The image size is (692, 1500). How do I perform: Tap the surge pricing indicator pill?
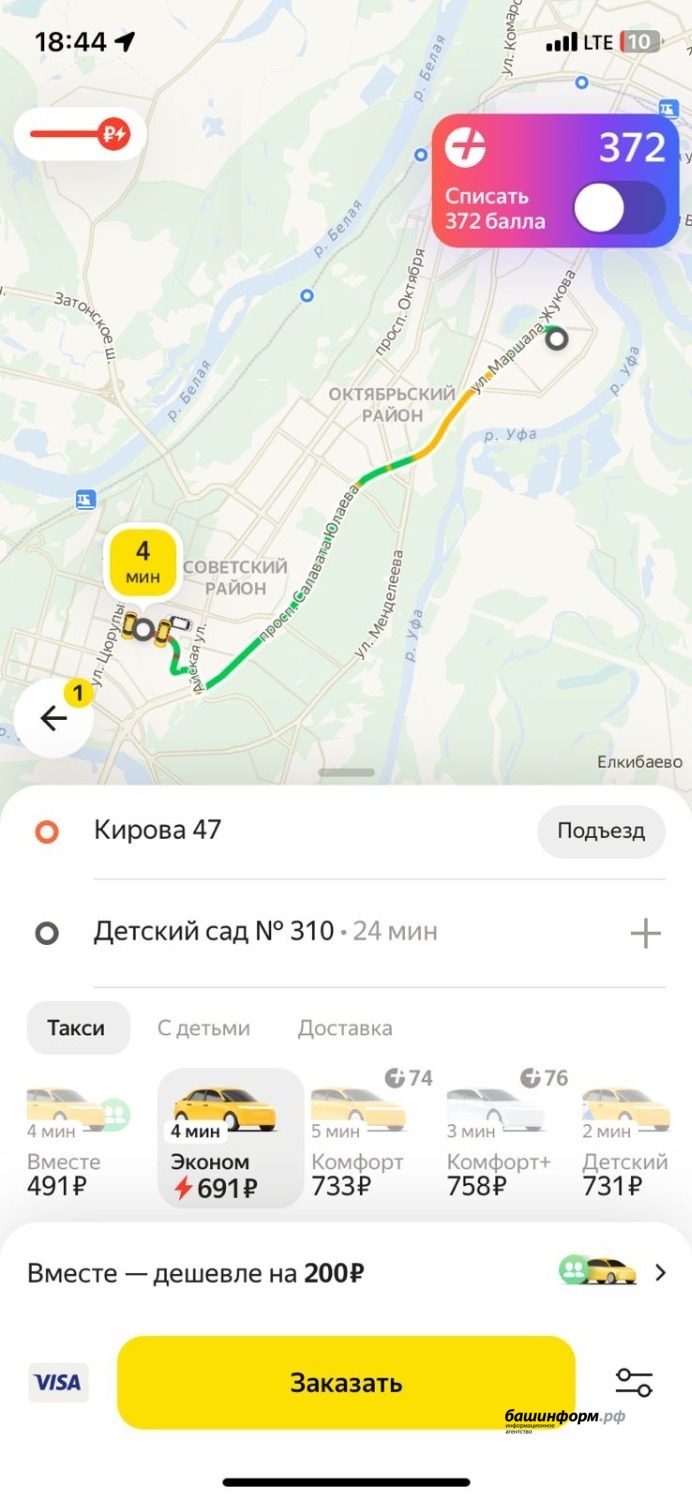pyautogui.click(x=80, y=134)
